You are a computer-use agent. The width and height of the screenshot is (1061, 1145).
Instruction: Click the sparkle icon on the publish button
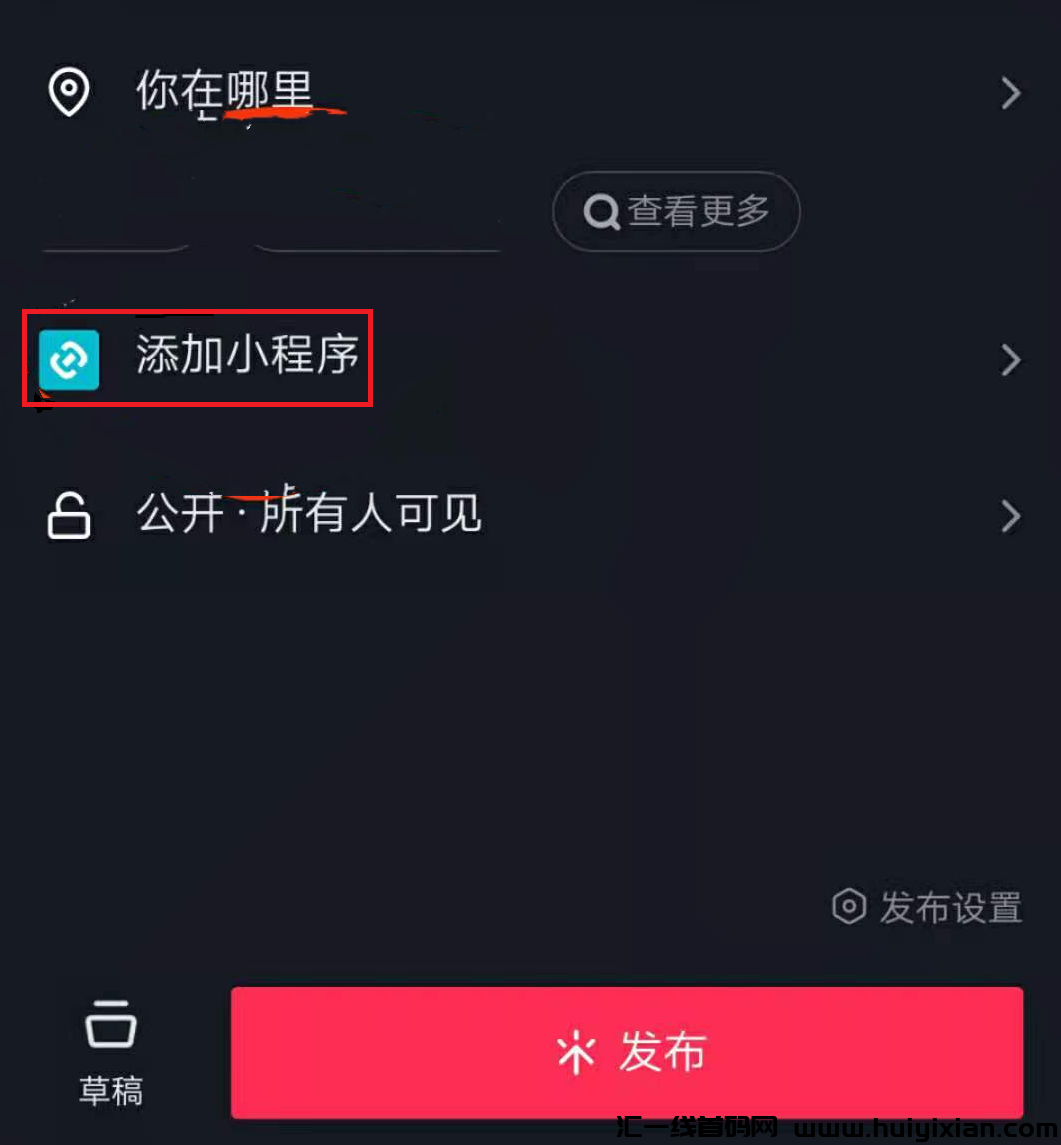point(577,1051)
